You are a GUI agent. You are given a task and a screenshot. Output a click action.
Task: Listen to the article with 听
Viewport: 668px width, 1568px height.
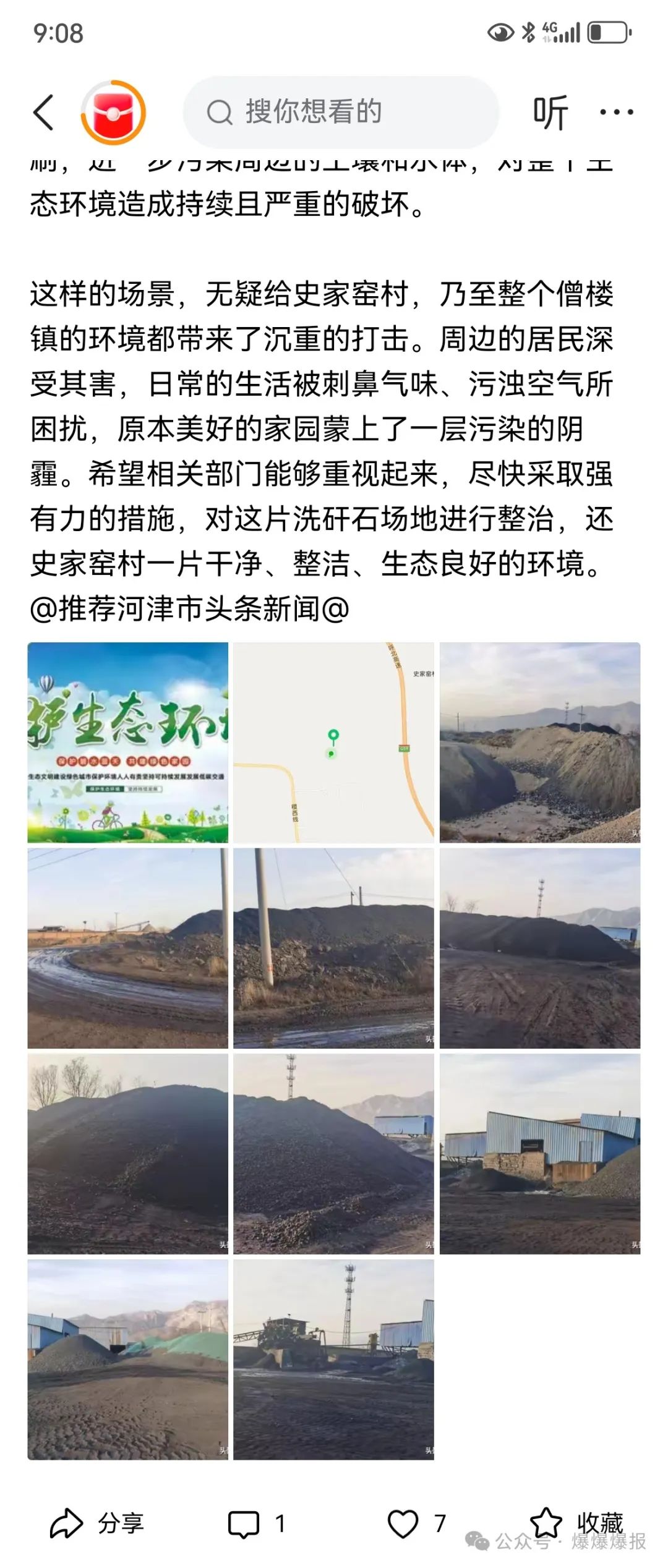point(550,113)
